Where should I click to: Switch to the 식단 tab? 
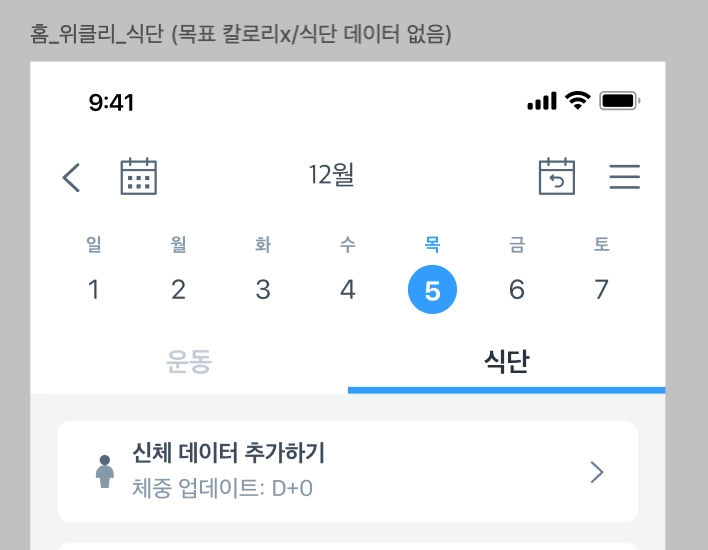[x=506, y=362]
